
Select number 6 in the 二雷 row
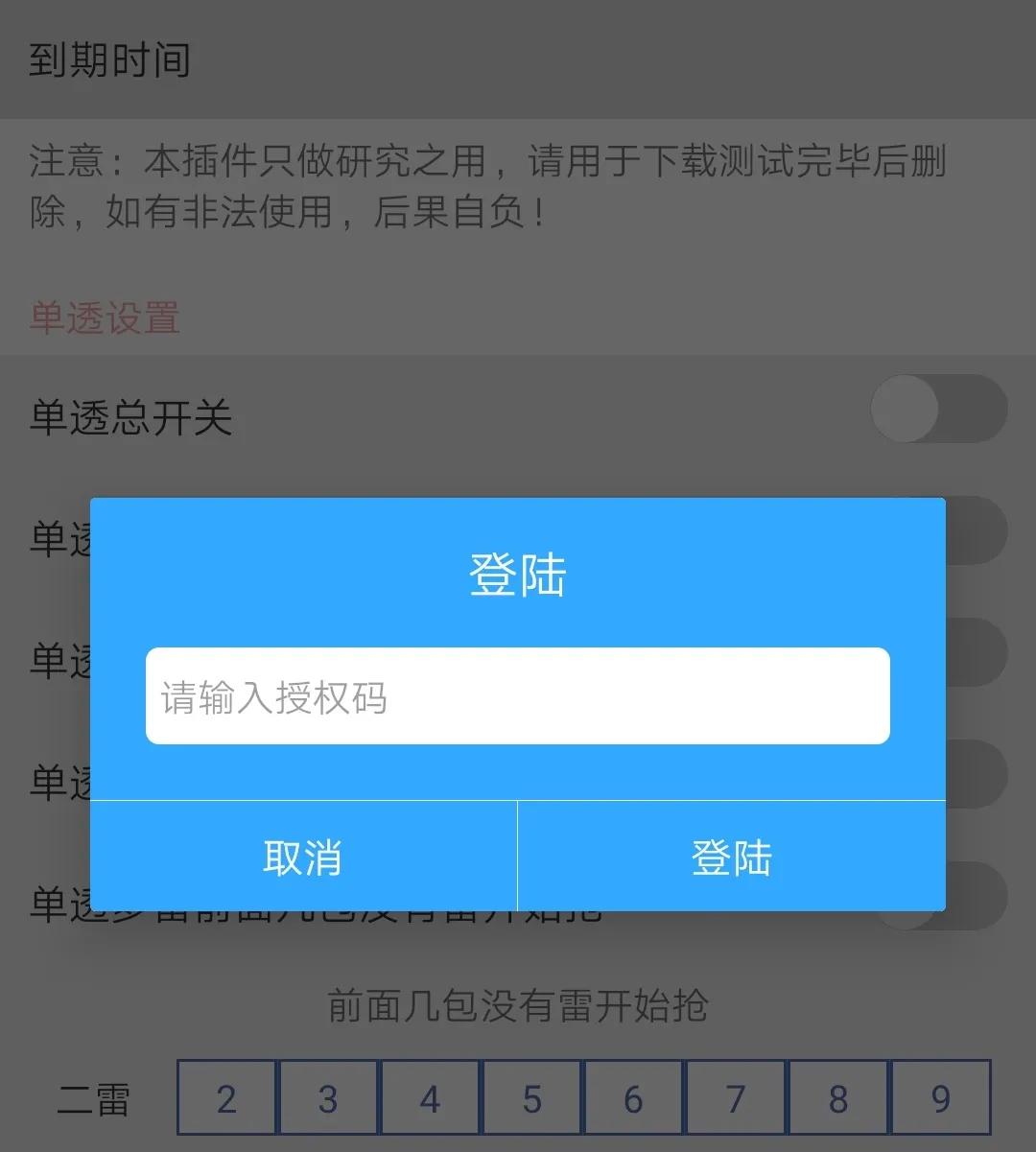pyautogui.click(x=634, y=1098)
